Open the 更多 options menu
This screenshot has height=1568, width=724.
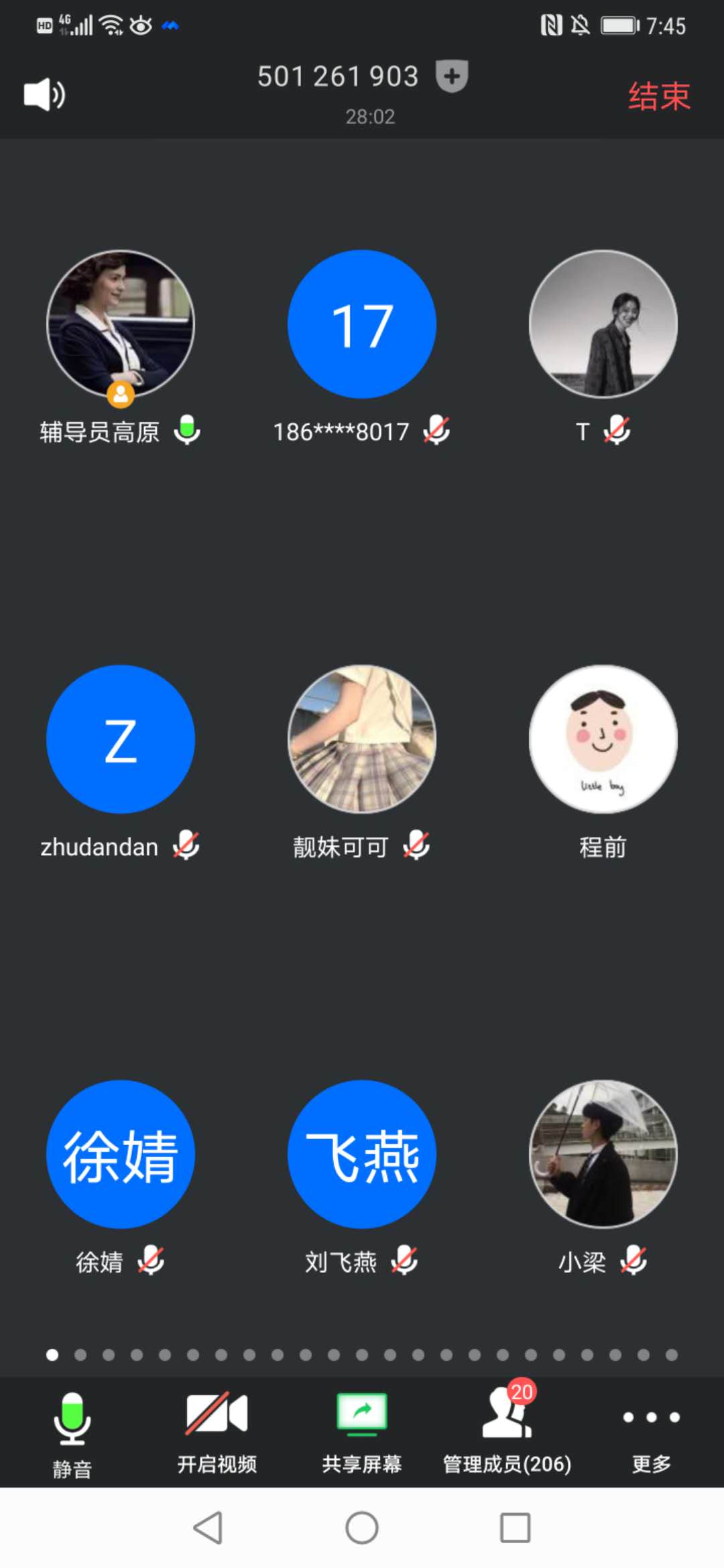651,1431
